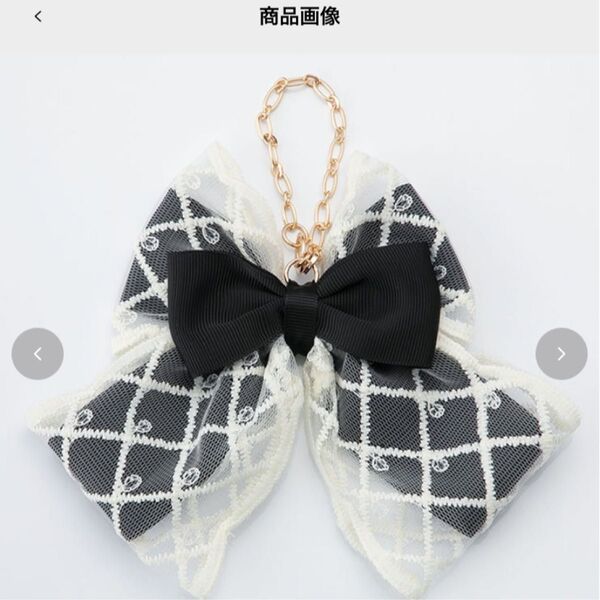Screen dimensions: 600x600
Task: Show the previous product image
Action: click(38, 353)
